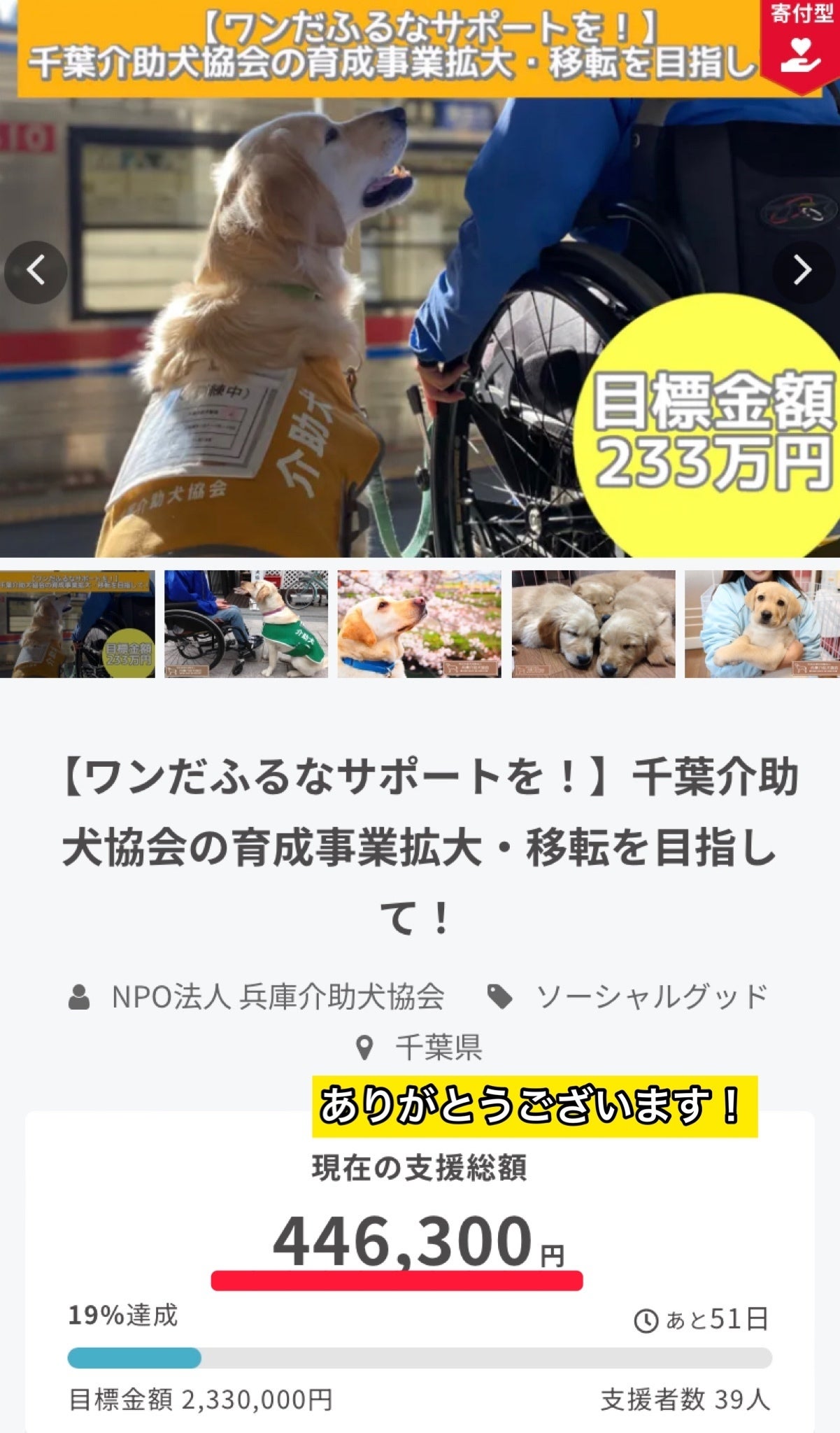840x1433 pixels.
Task: Open the 千葉県 location link
Action: tap(438, 1047)
